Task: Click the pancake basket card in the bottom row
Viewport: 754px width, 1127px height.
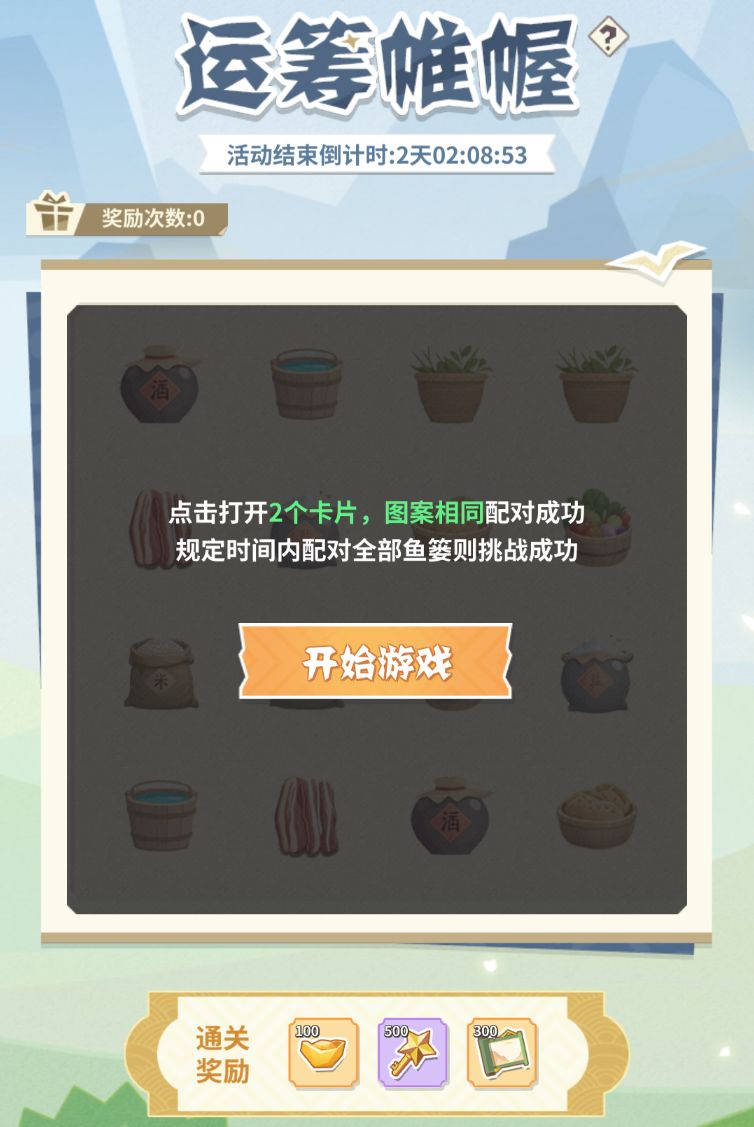Action: pos(594,820)
